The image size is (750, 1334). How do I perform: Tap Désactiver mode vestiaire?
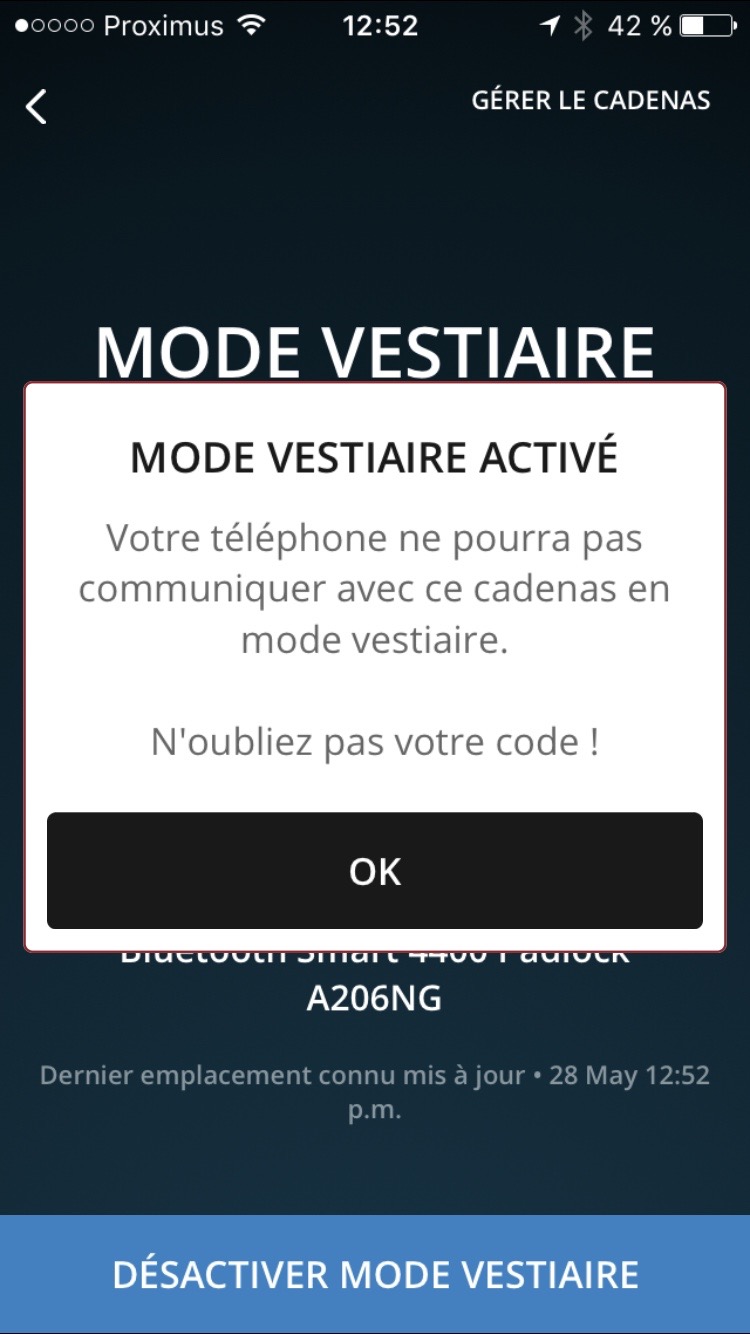point(375,1274)
